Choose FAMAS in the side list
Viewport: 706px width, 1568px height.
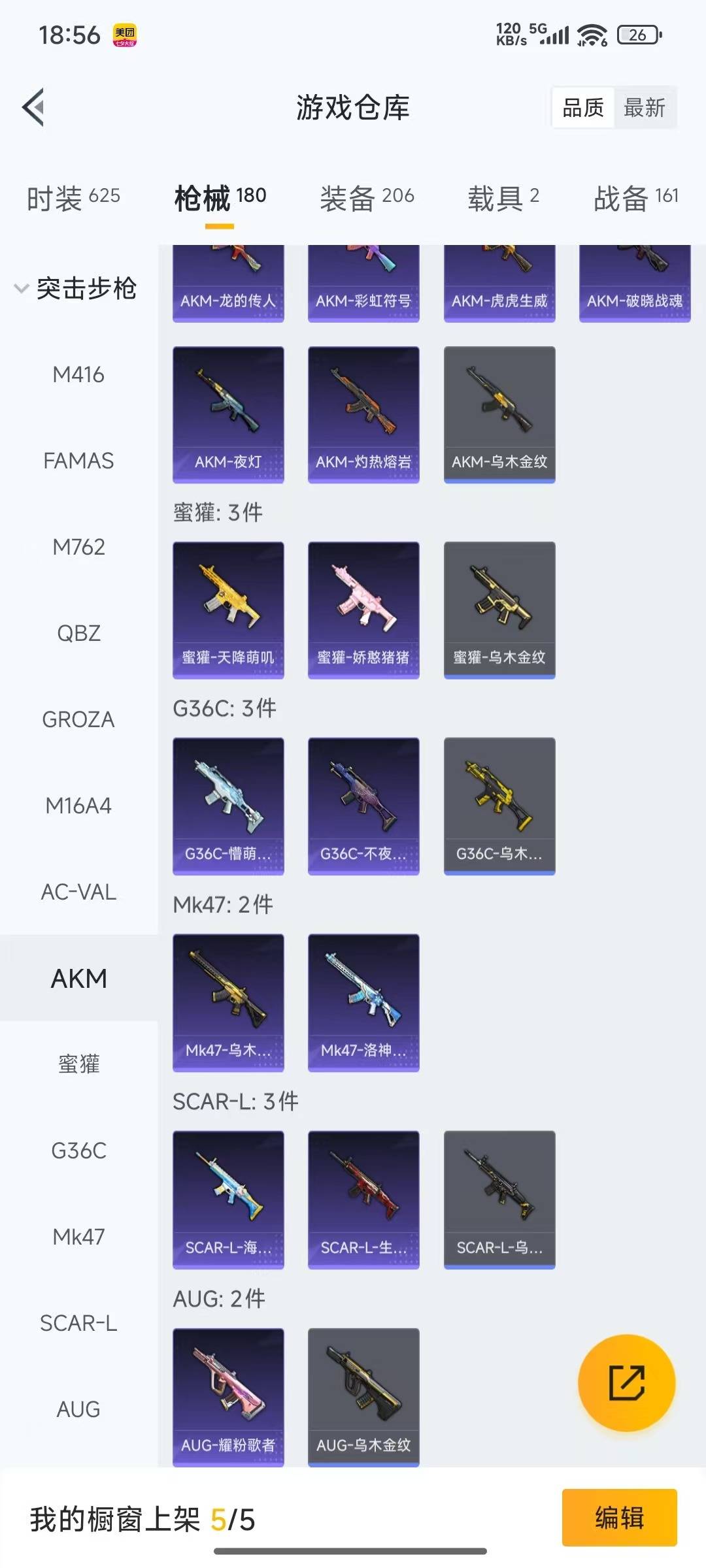[78, 461]
